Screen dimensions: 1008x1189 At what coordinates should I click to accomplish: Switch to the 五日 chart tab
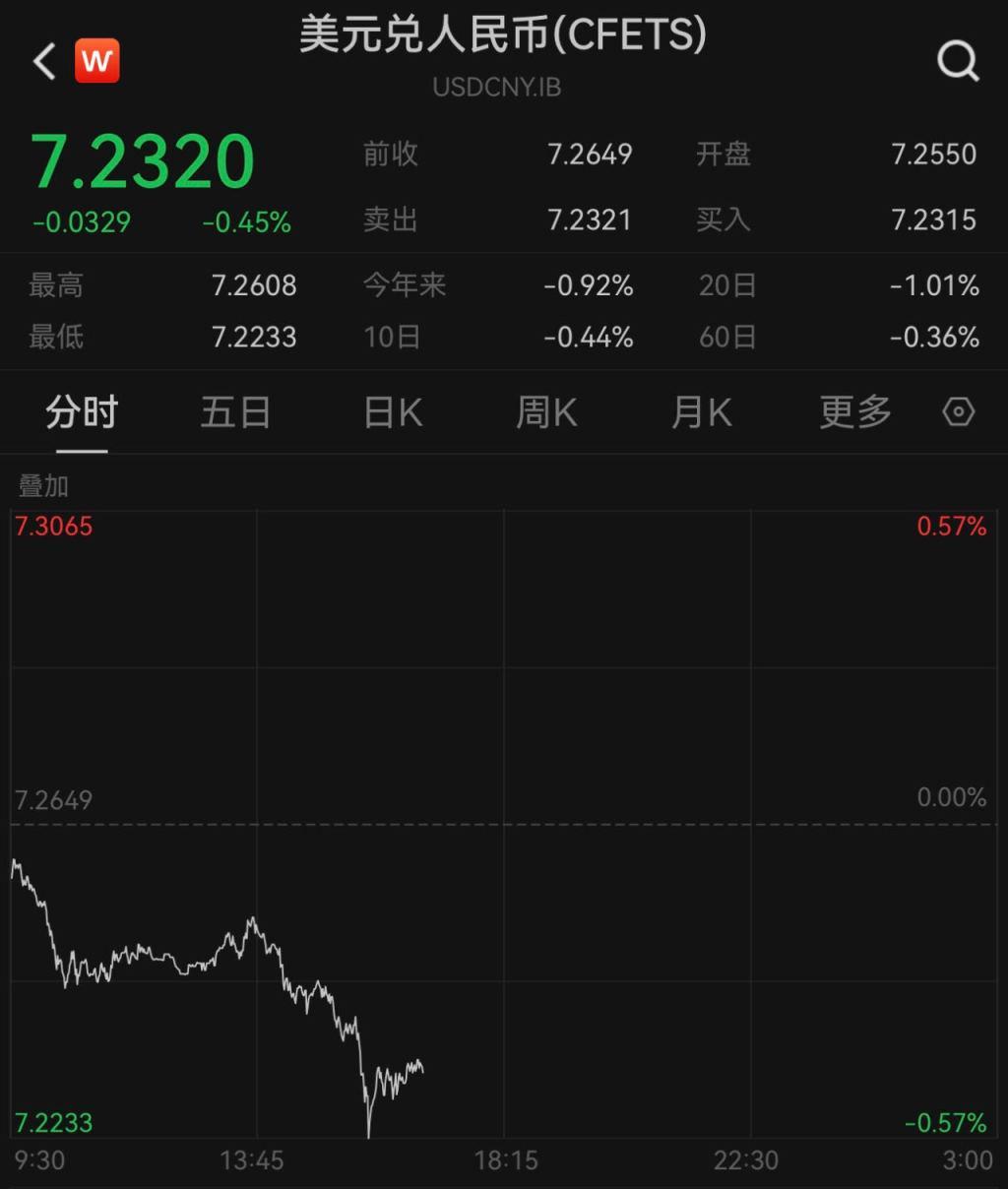pos(235,412)
